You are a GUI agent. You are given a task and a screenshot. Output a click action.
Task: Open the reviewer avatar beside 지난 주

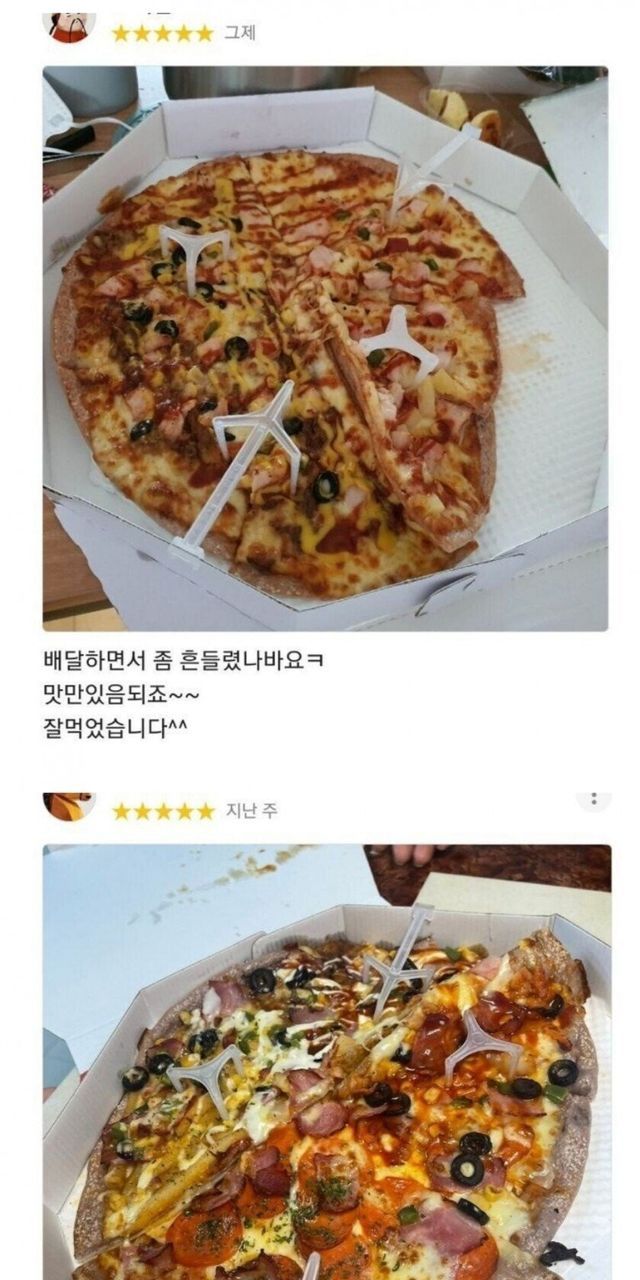69,806
